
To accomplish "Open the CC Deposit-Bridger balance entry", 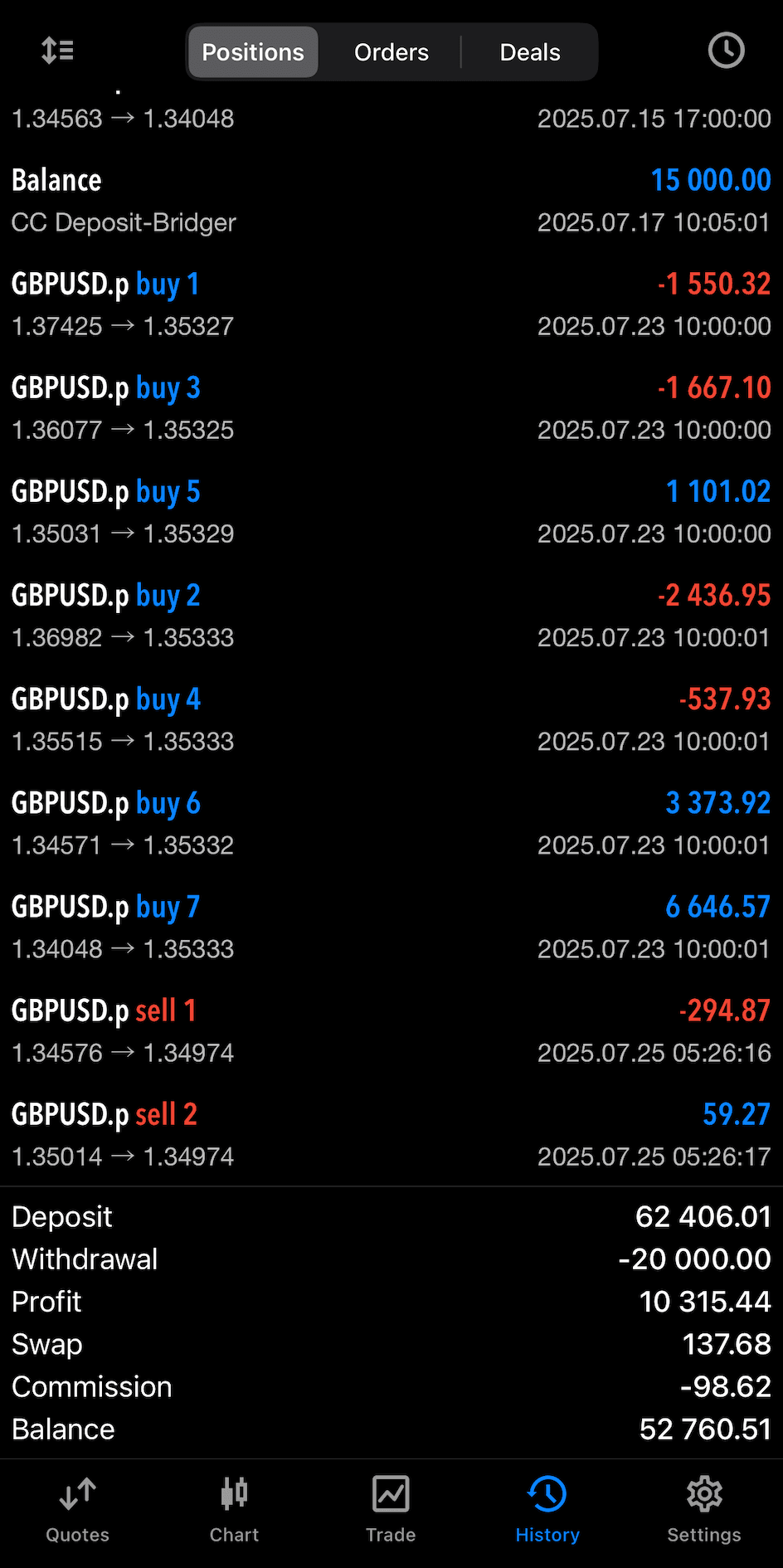I will click(x=391, y=201).
